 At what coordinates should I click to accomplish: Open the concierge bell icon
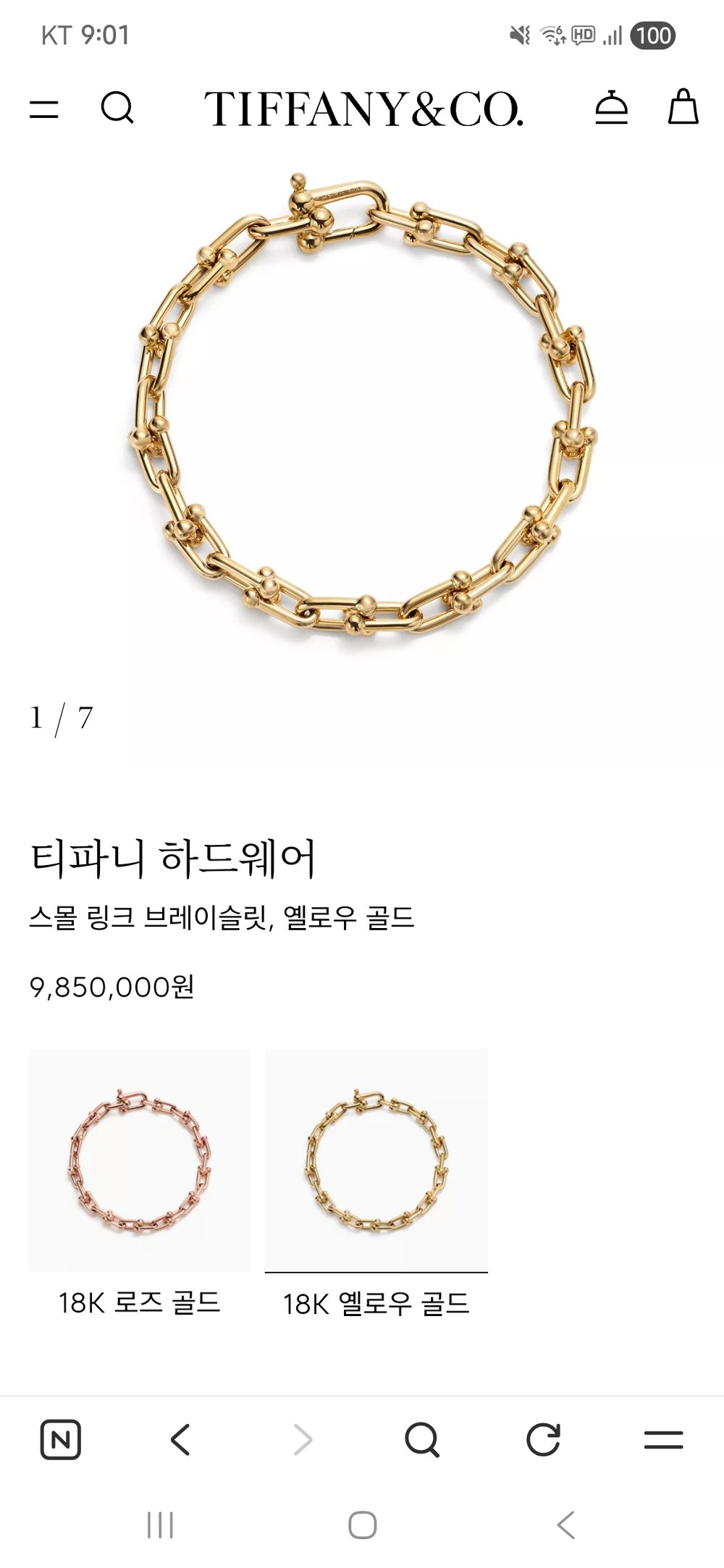(612, 108)
